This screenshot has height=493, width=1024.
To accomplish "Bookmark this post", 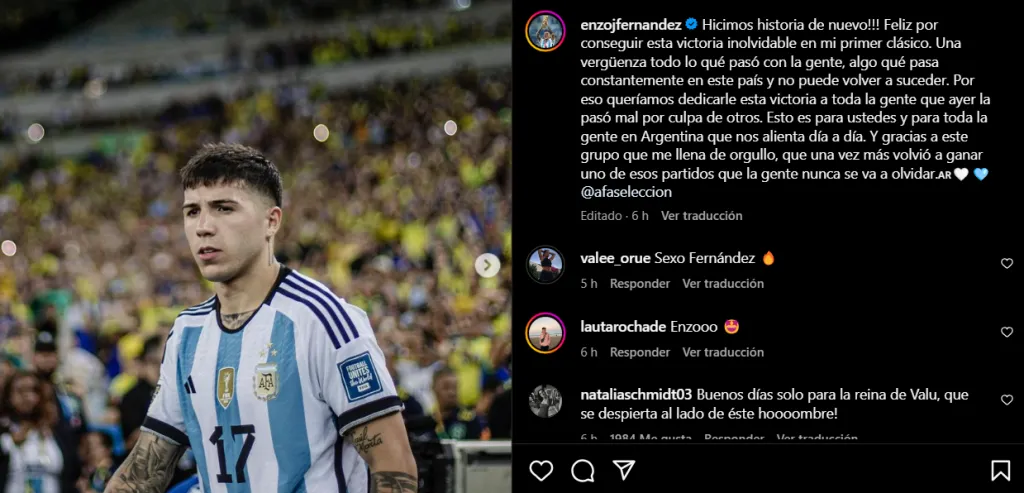I will (x=1000, y=470).
